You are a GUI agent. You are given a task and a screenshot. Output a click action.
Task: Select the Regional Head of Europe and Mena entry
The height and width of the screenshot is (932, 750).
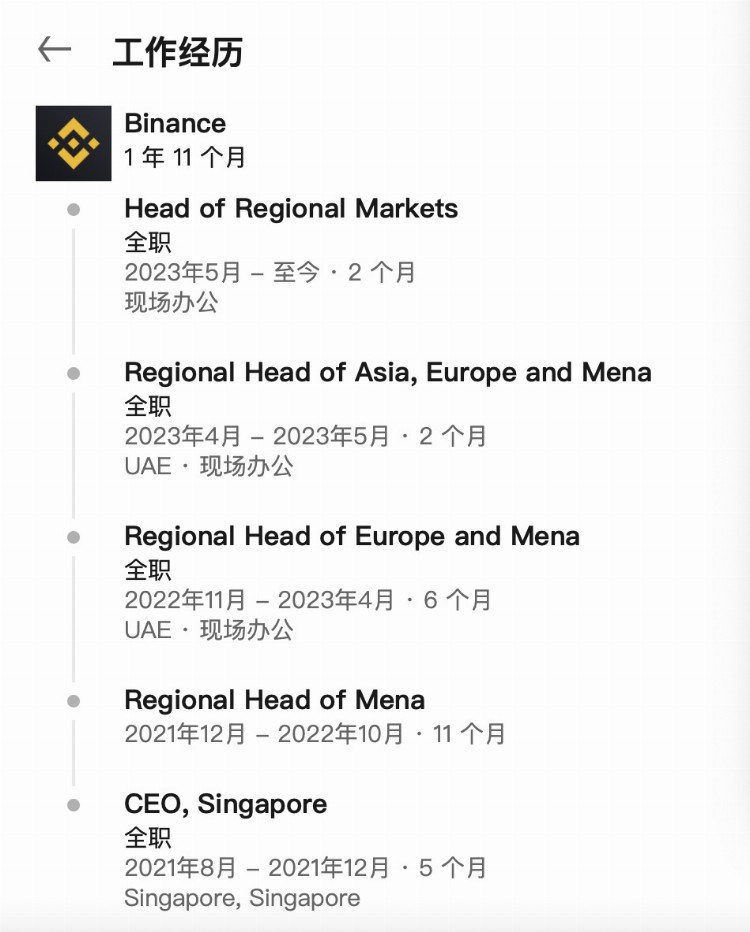coord(351,537)
